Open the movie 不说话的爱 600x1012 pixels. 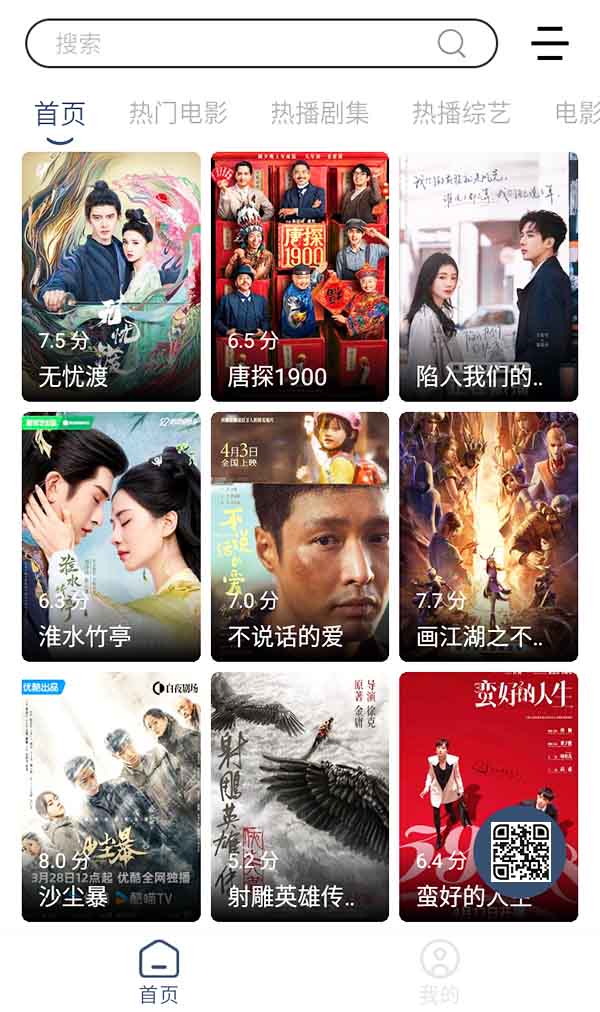tap(300, 536)
